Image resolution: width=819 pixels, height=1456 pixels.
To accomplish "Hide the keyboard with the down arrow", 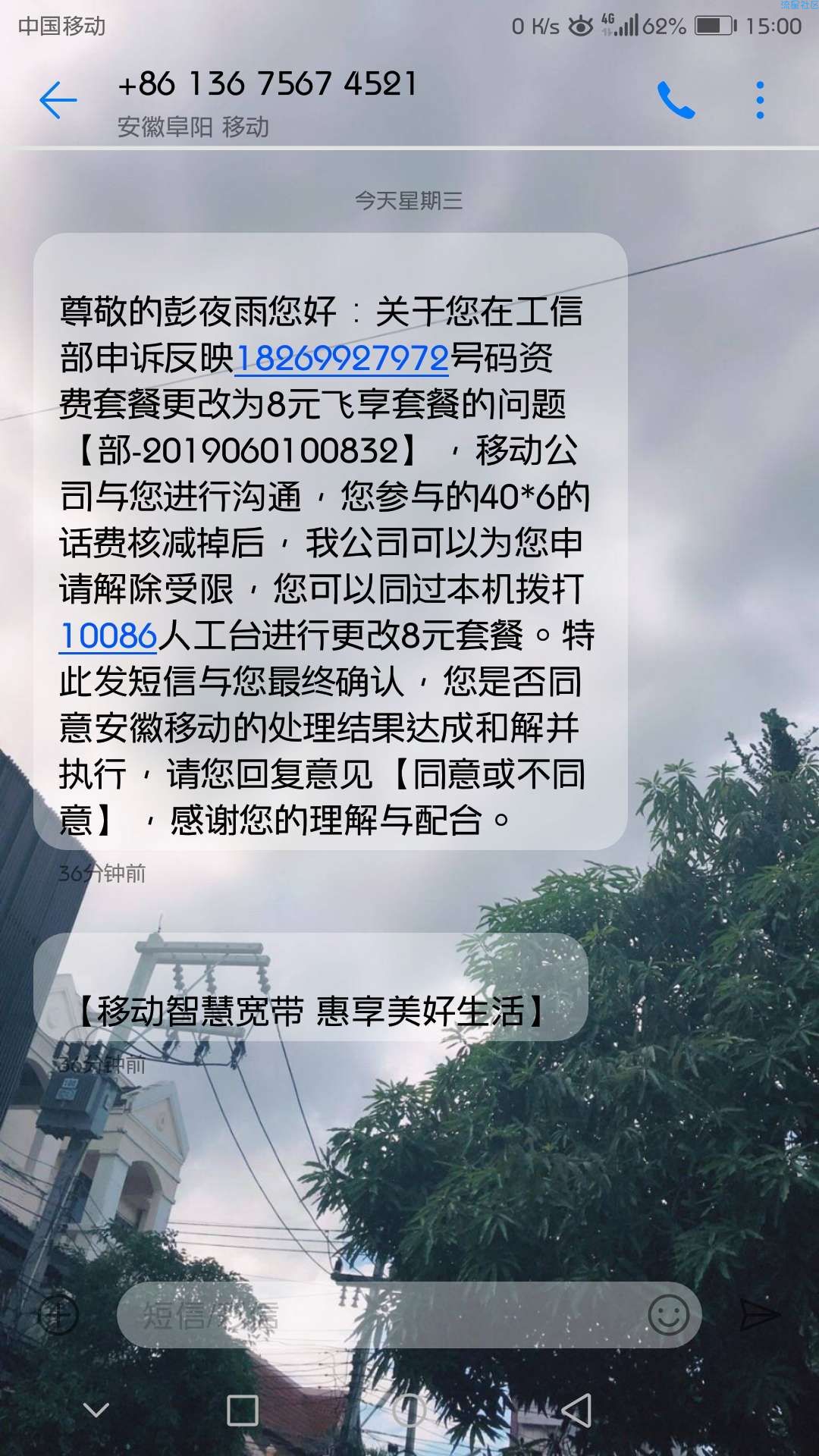I will click(x=96, y=1410).
